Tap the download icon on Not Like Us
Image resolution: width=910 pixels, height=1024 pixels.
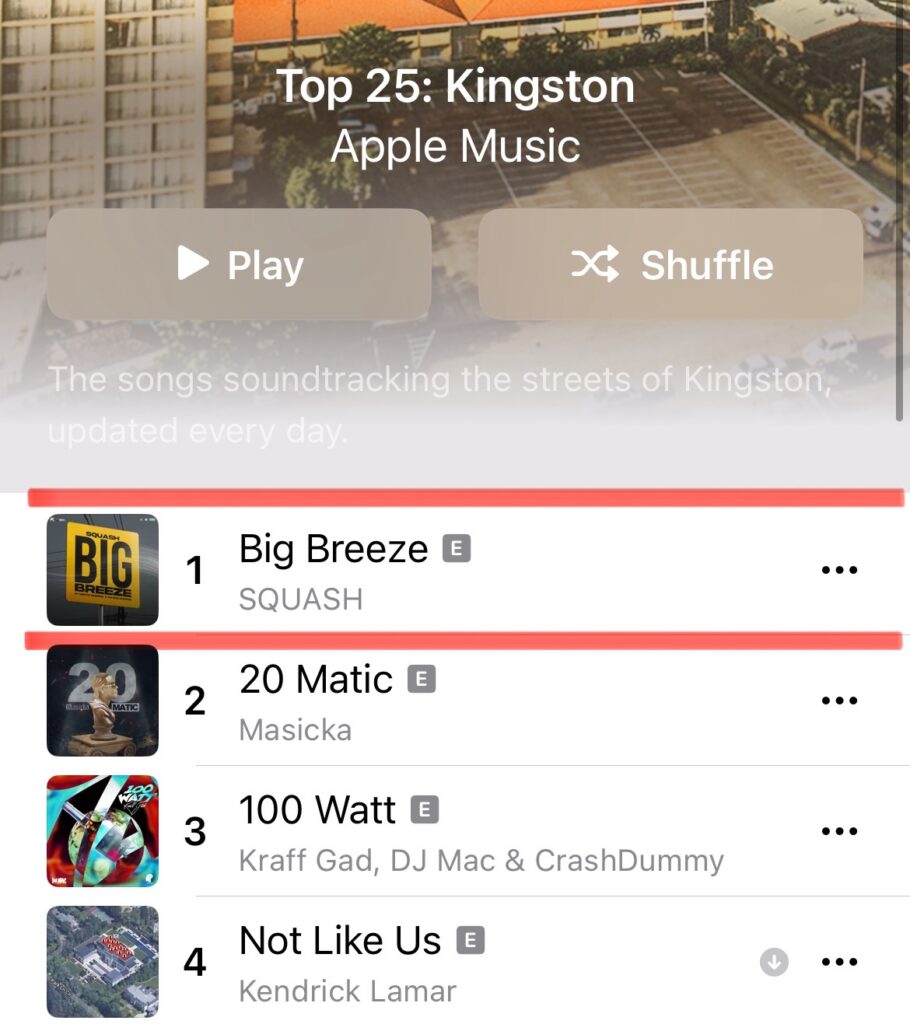click(774, 962)
